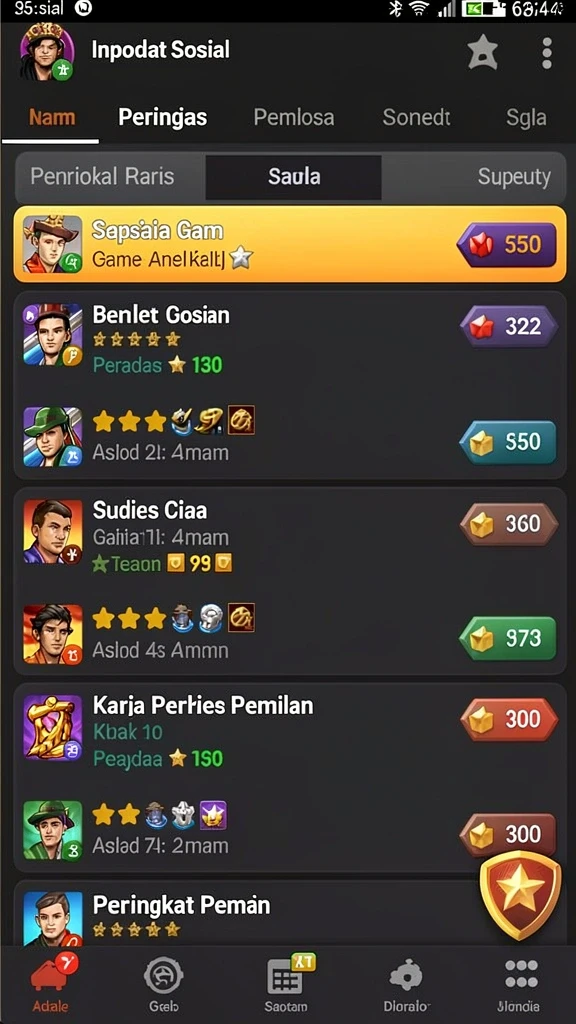Switch to the Sgla tab
Image resolution: width=576 pixels, height=1024 pixels.
coord(526,118)
